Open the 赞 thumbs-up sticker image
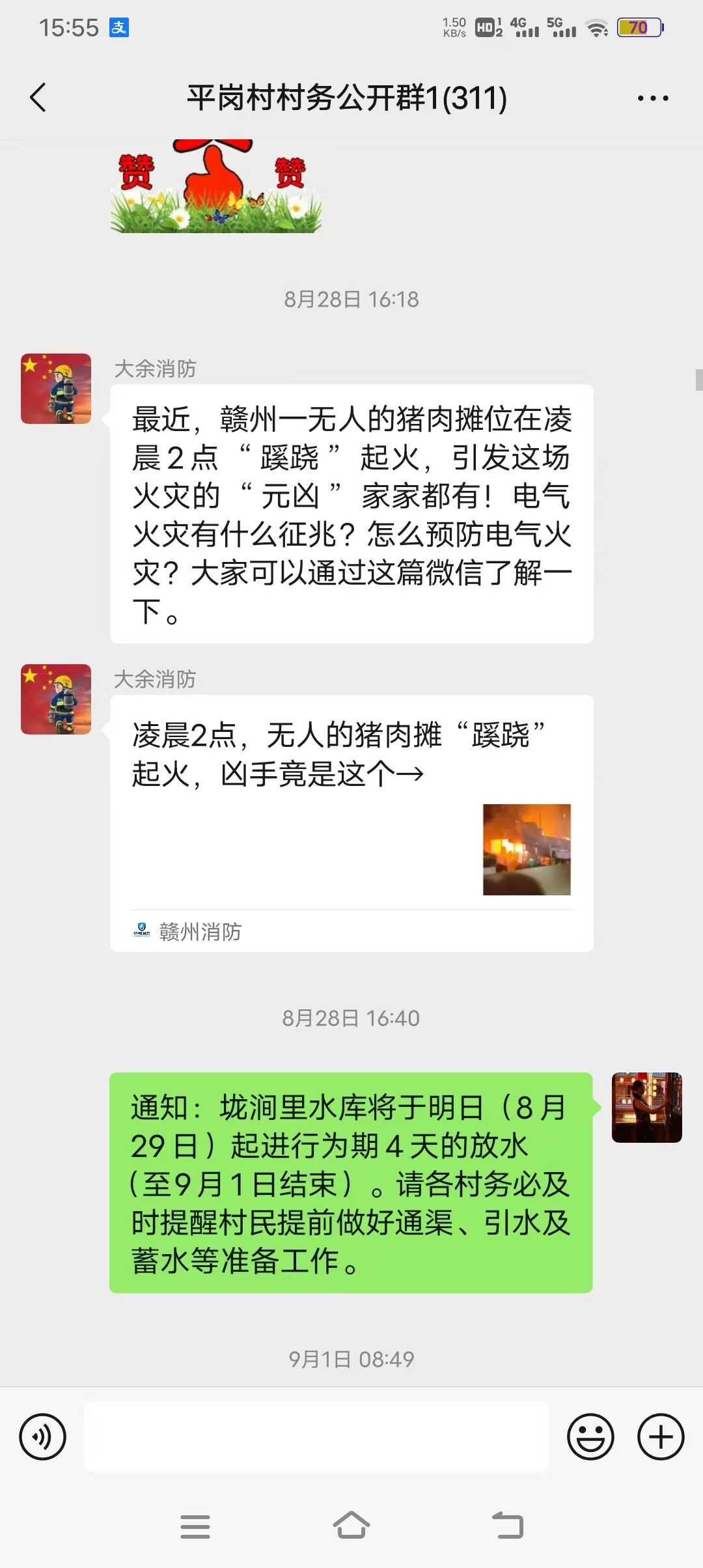Viewport: 703px width, 1568px height. pyautogui.click(x=216, y=186)
